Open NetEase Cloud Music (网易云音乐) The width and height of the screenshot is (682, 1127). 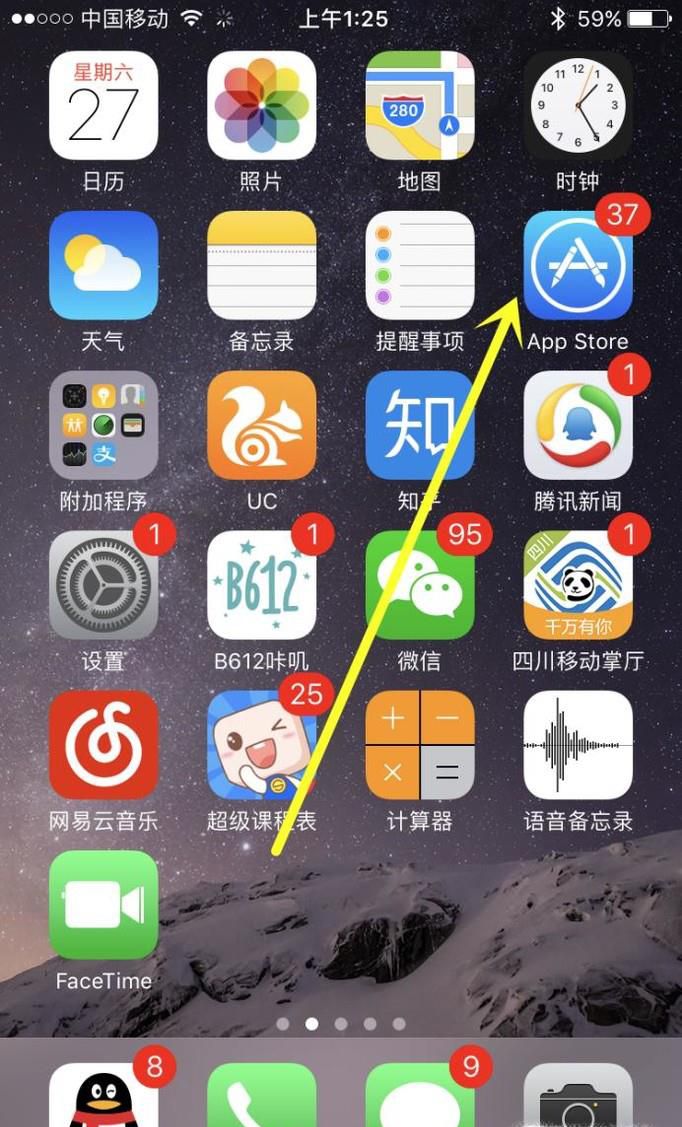pos(103,745)
